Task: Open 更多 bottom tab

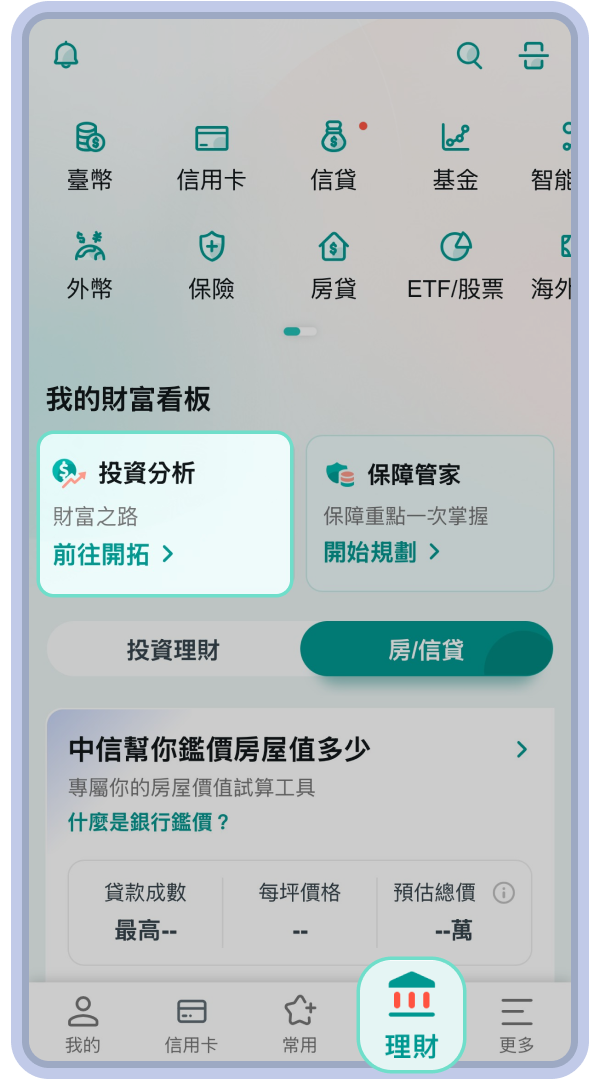Action: (x=517, y=1024)
